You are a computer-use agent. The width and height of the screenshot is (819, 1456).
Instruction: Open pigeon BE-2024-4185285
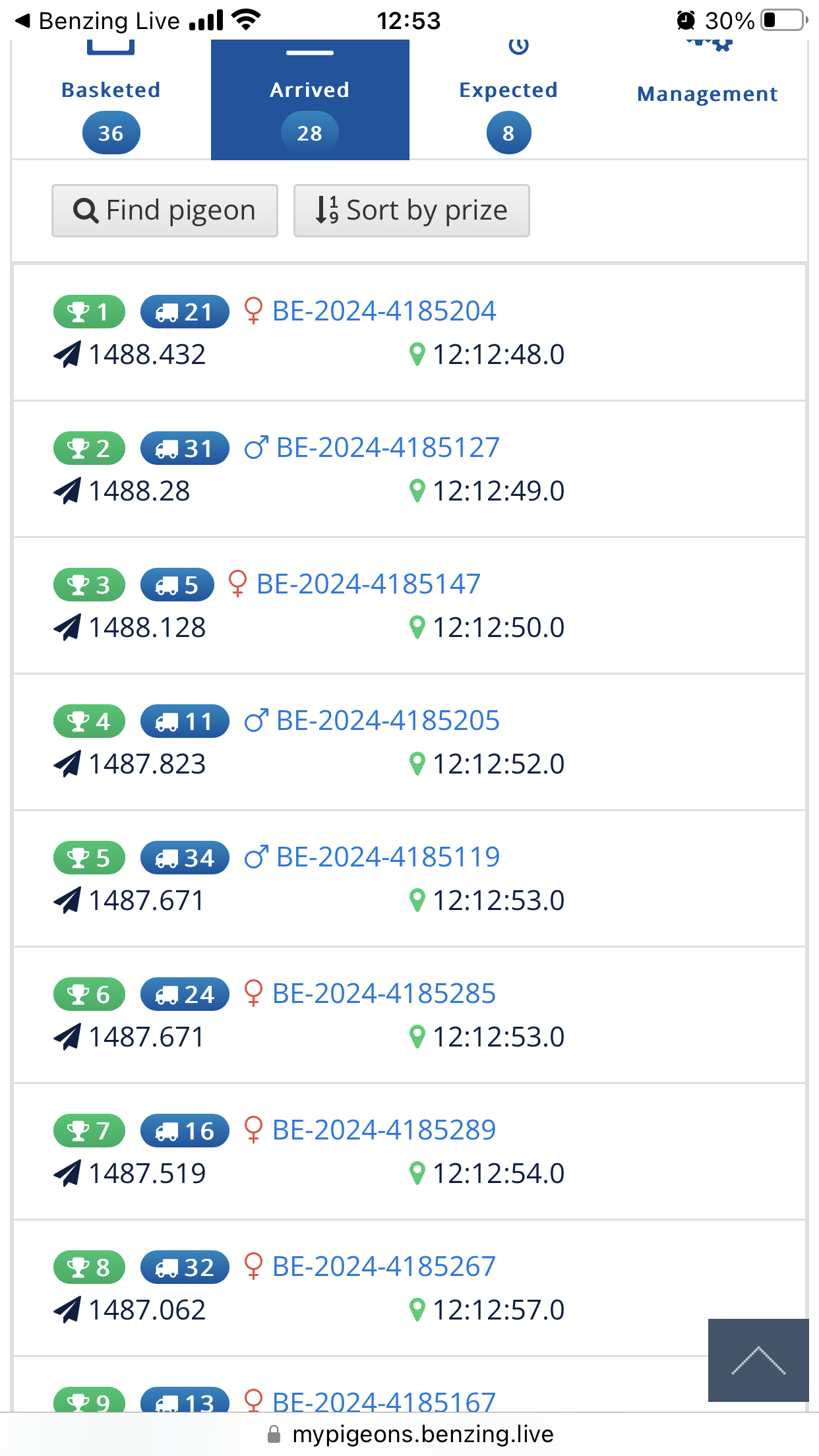[384, 993]
